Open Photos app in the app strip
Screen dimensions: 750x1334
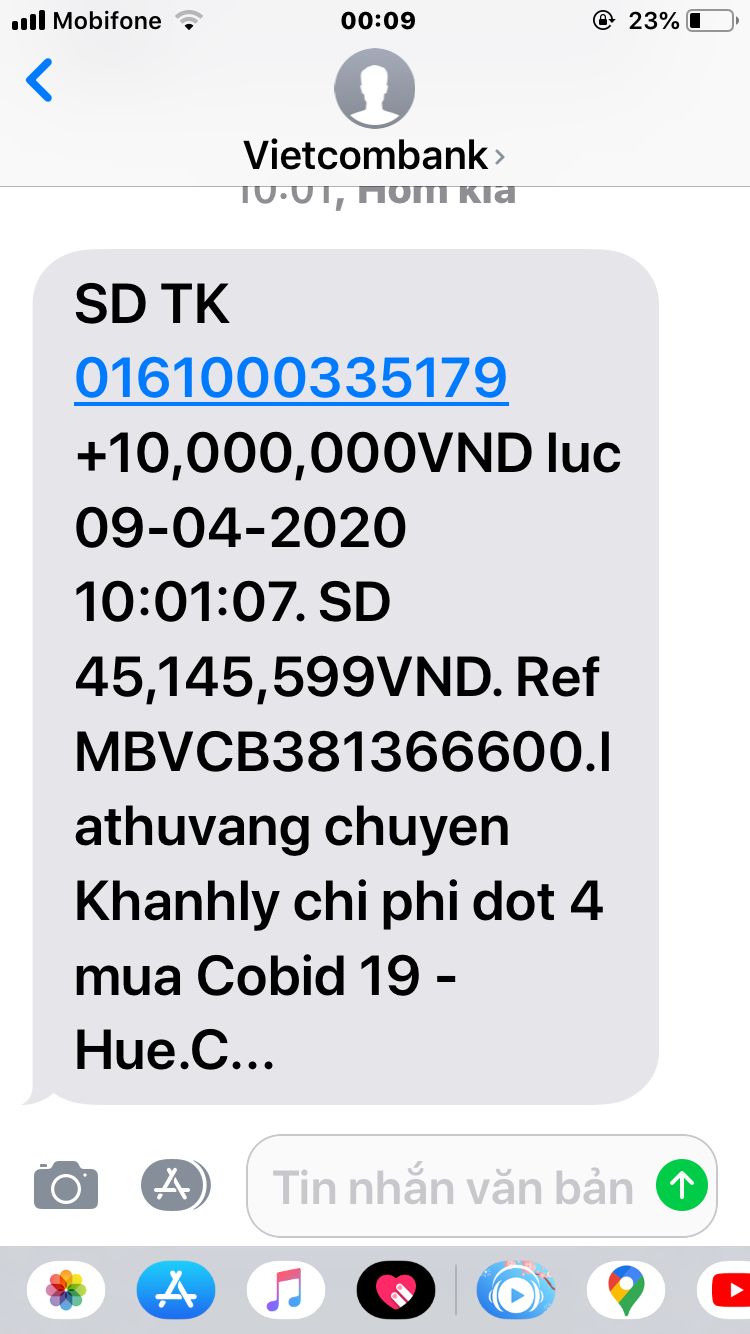(x=66, y=1291)
